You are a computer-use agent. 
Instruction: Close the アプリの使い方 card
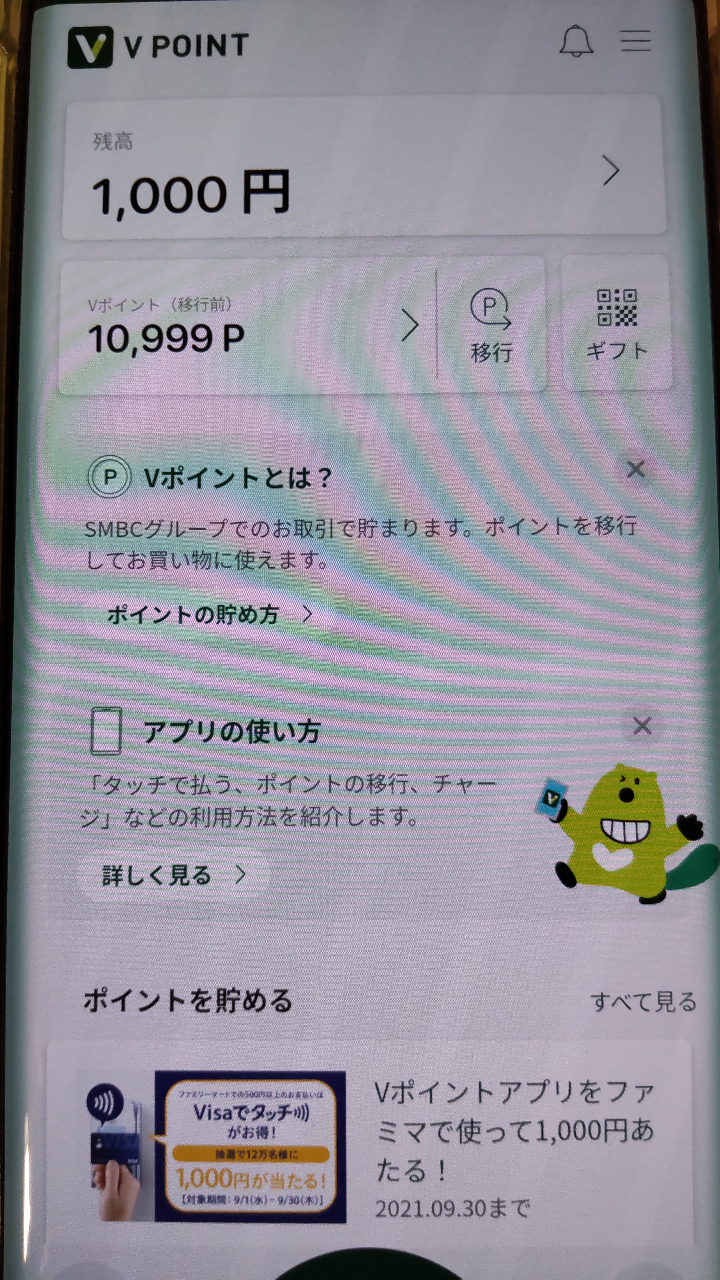[642, 726]
